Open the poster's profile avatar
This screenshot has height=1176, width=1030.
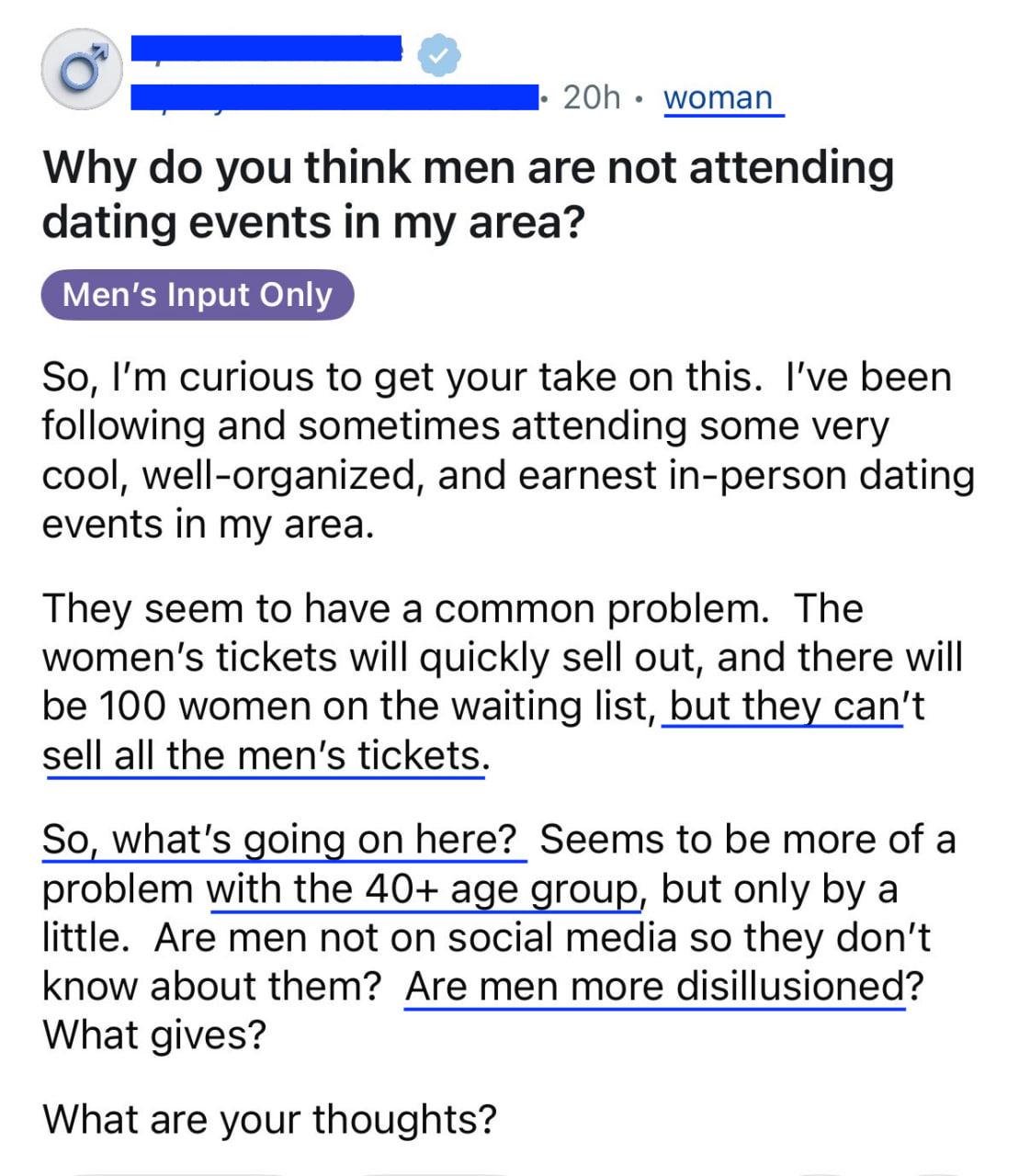coord(82,69)
